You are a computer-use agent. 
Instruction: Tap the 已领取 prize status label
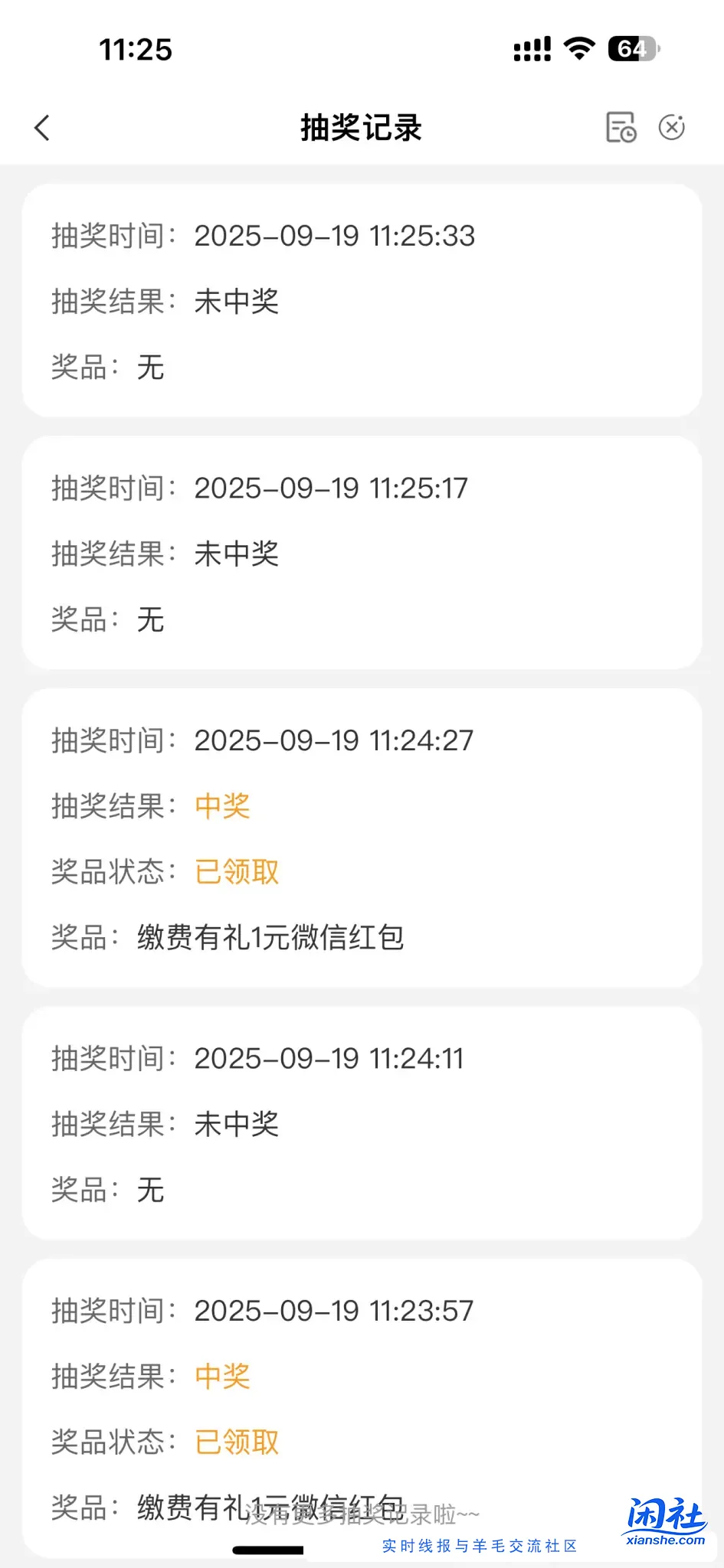(235, 871)
